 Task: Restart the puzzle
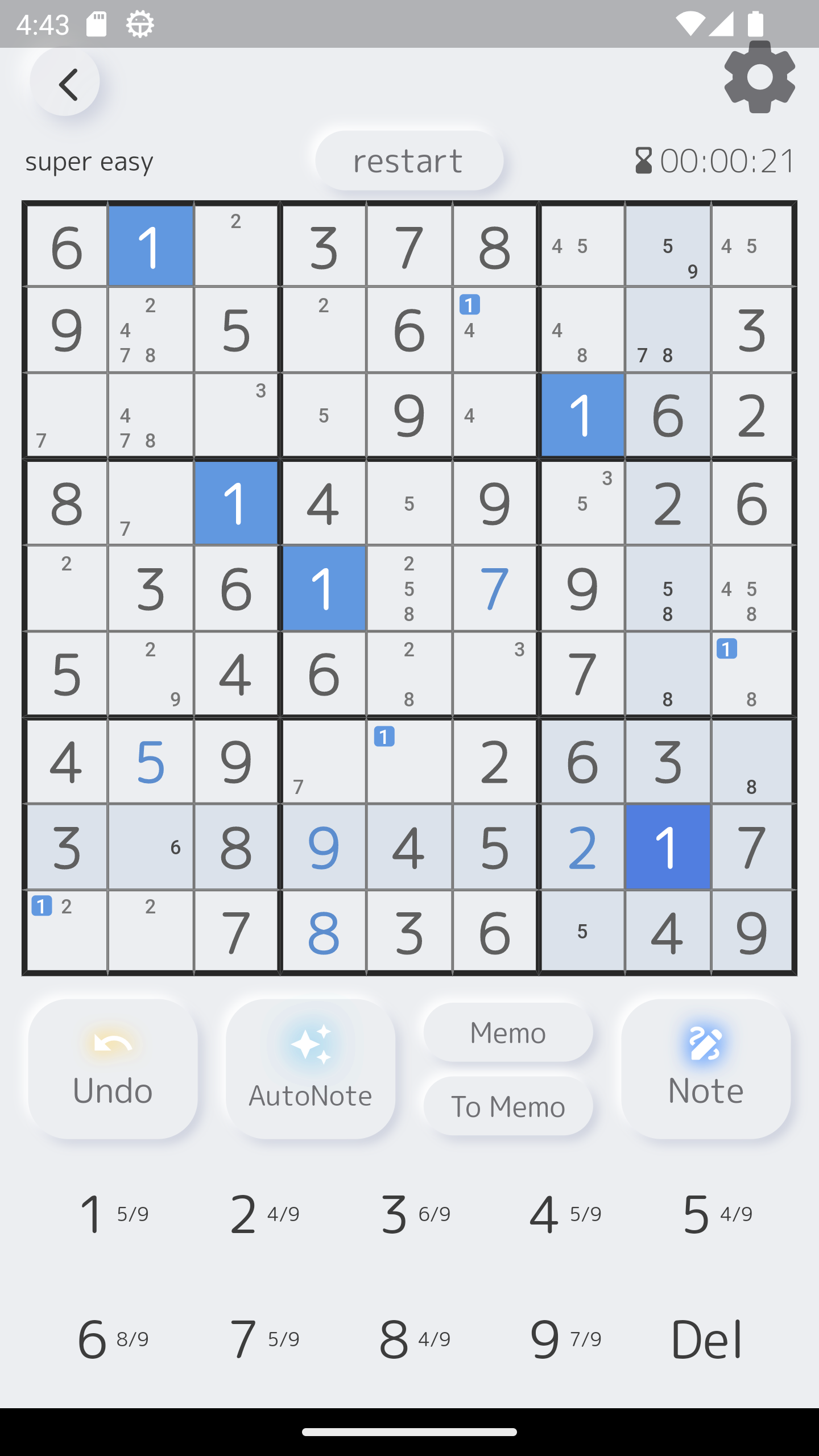click(408, 160)
